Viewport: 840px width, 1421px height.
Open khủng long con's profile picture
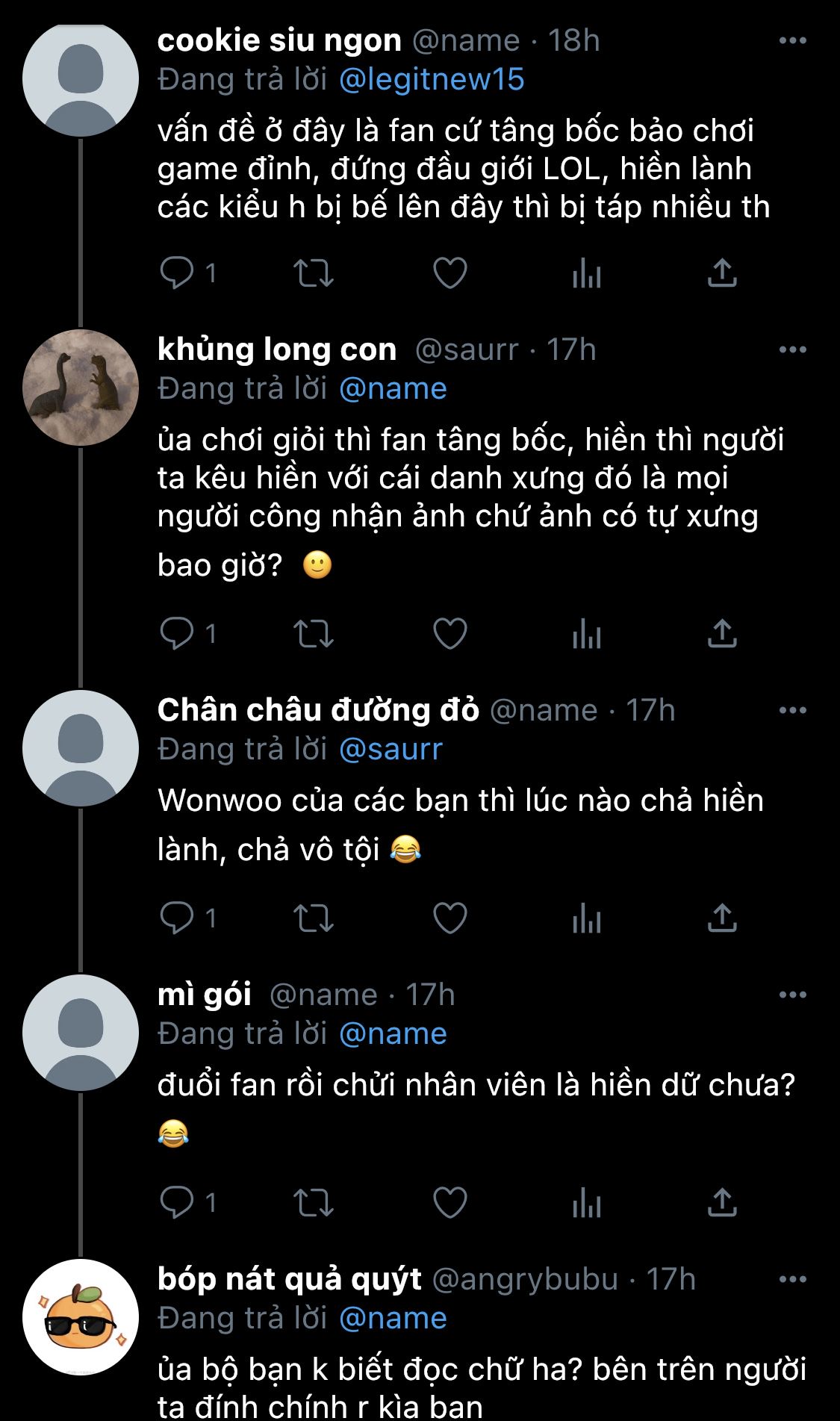click(81, 388)
